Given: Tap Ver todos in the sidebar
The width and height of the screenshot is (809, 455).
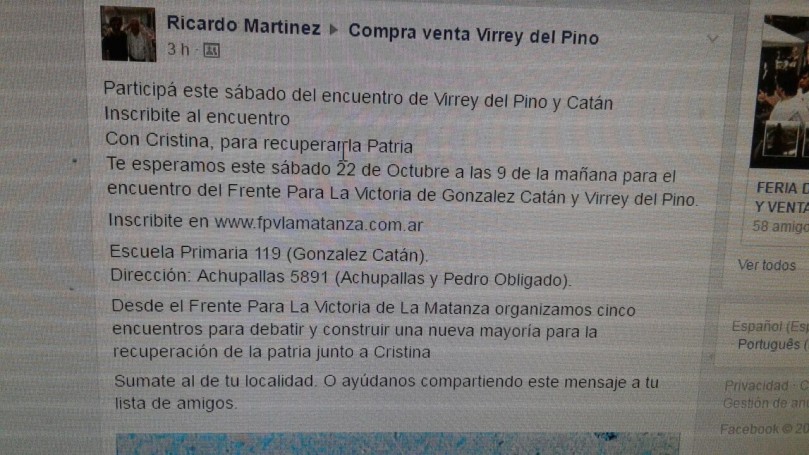Looking at the screenshot, I should [x=766, y=265].
